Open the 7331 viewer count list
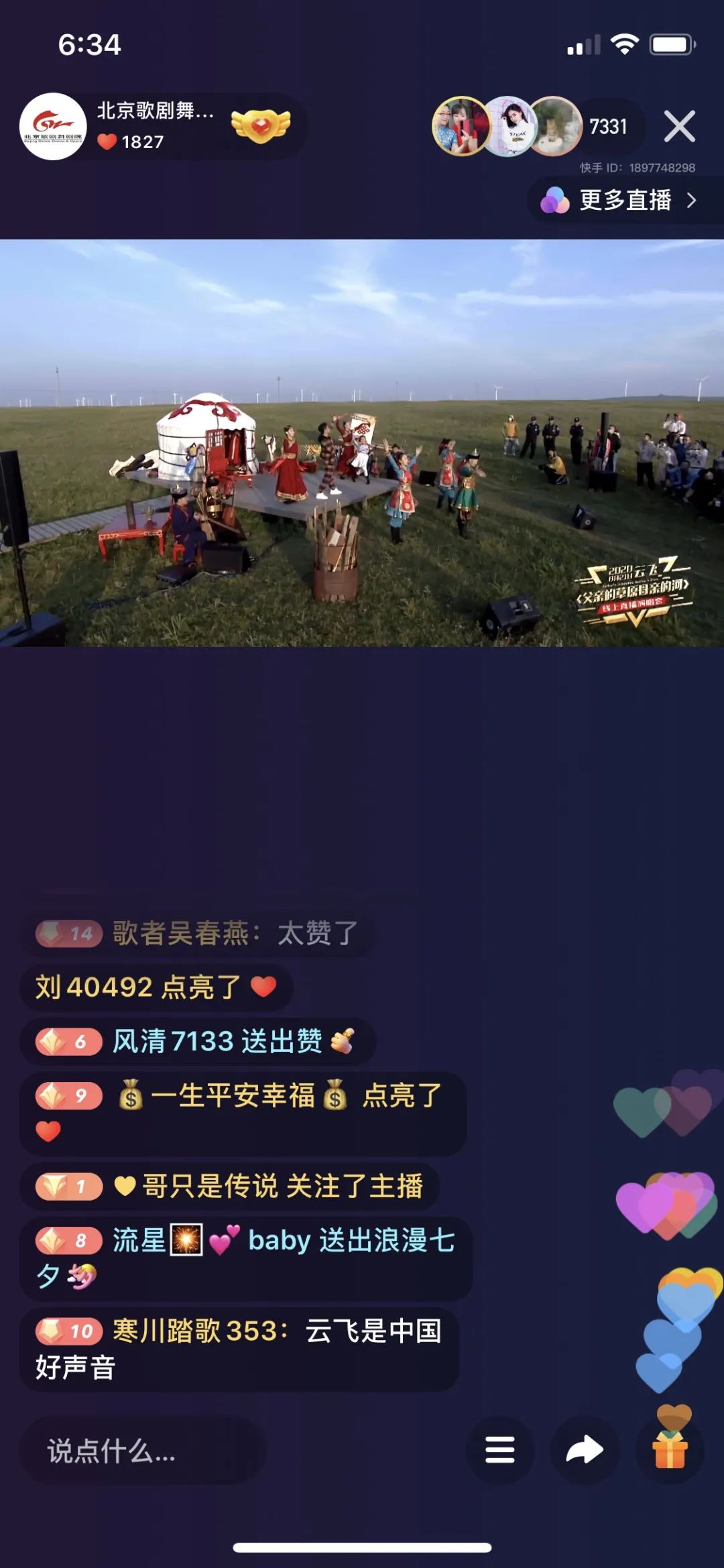The width and height of the screenshot is (724, 1568). [x=608, y=127]
